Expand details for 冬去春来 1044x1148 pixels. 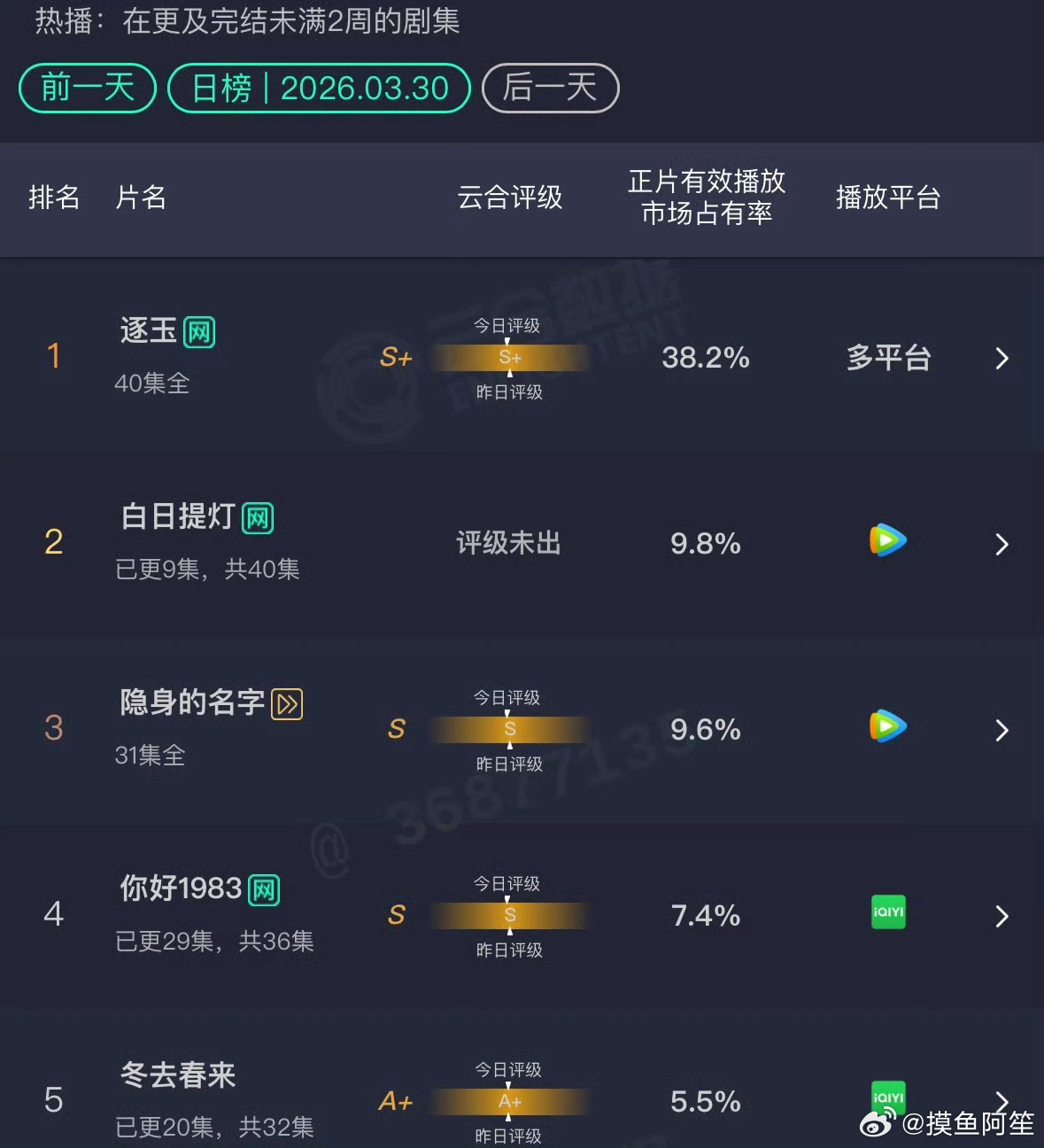[1001, 1101]
